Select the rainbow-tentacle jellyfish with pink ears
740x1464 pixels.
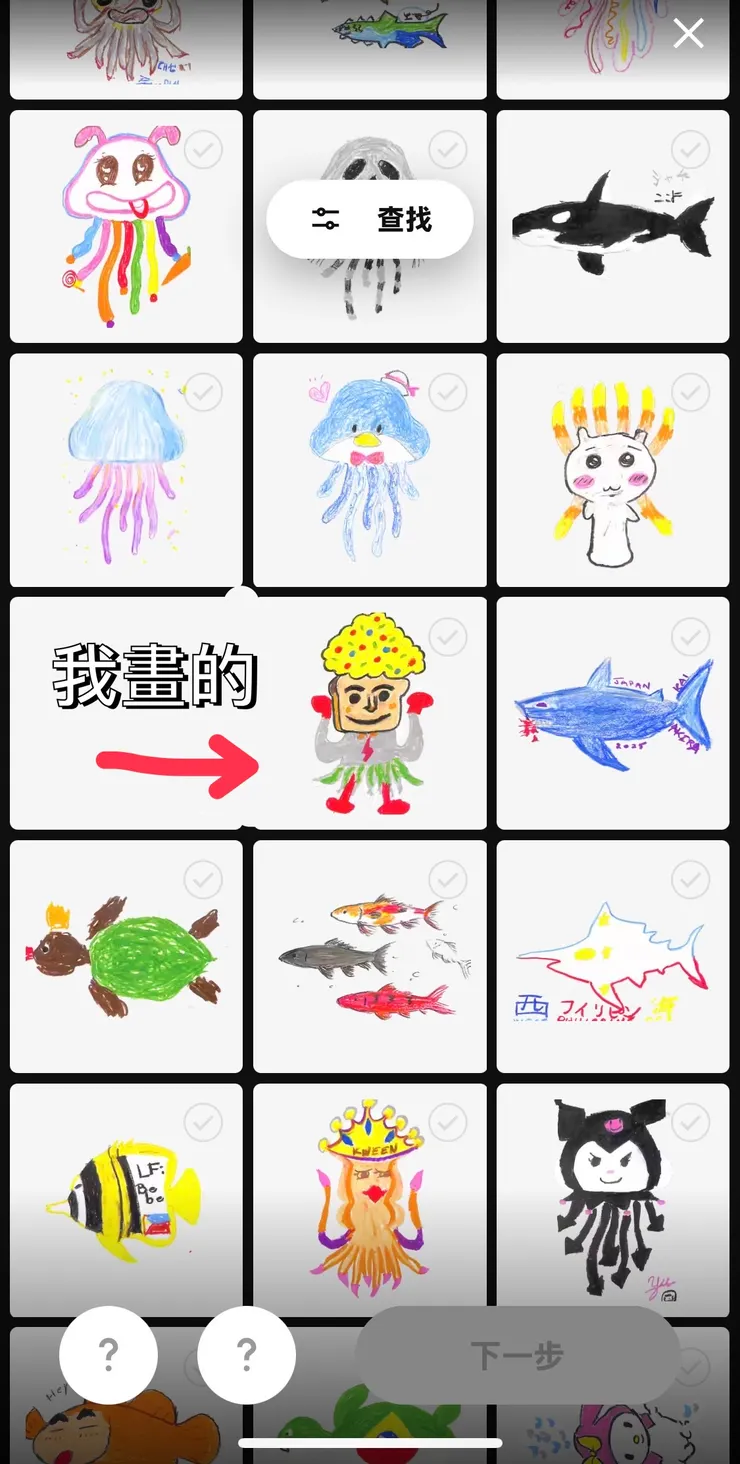pyautogui.click(x=126, y=226)
